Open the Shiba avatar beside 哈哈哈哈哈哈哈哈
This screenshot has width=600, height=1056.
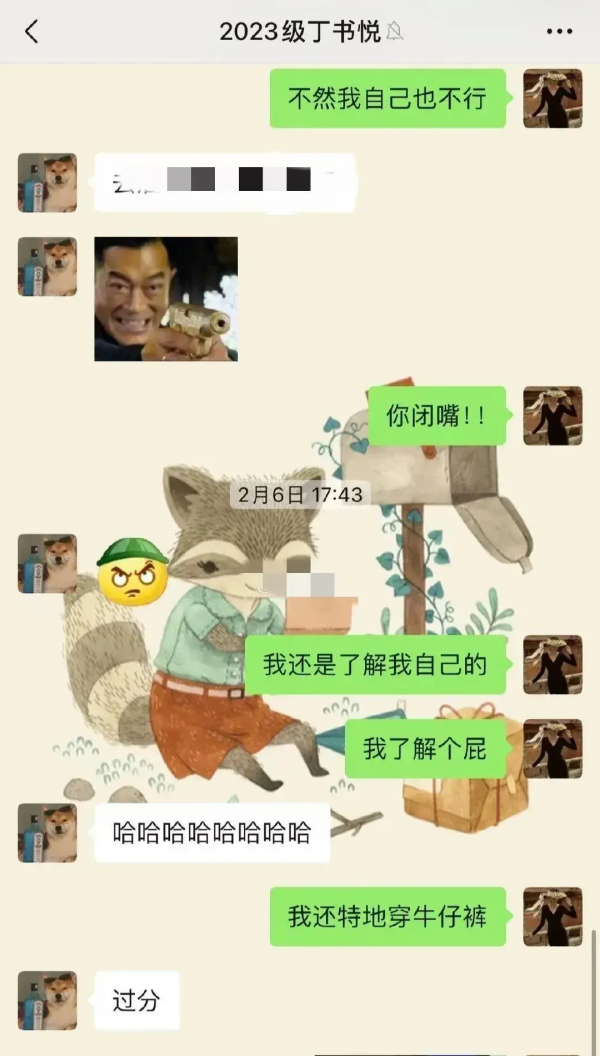tap(47, 832)
